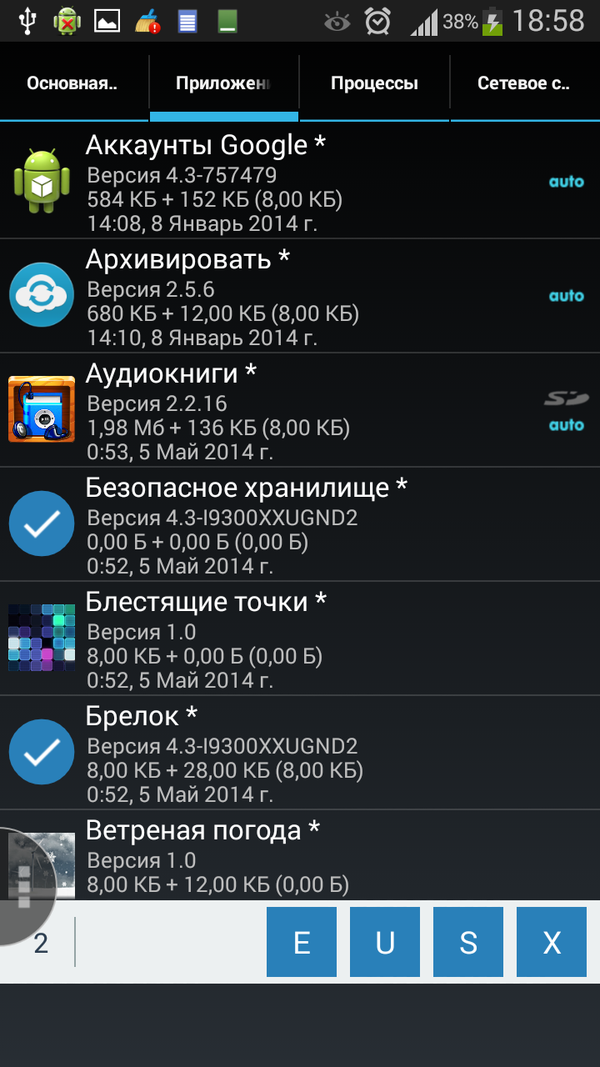Select the Приложения tab
Viewport: 600px width, 1067px height.
[223, 84]
